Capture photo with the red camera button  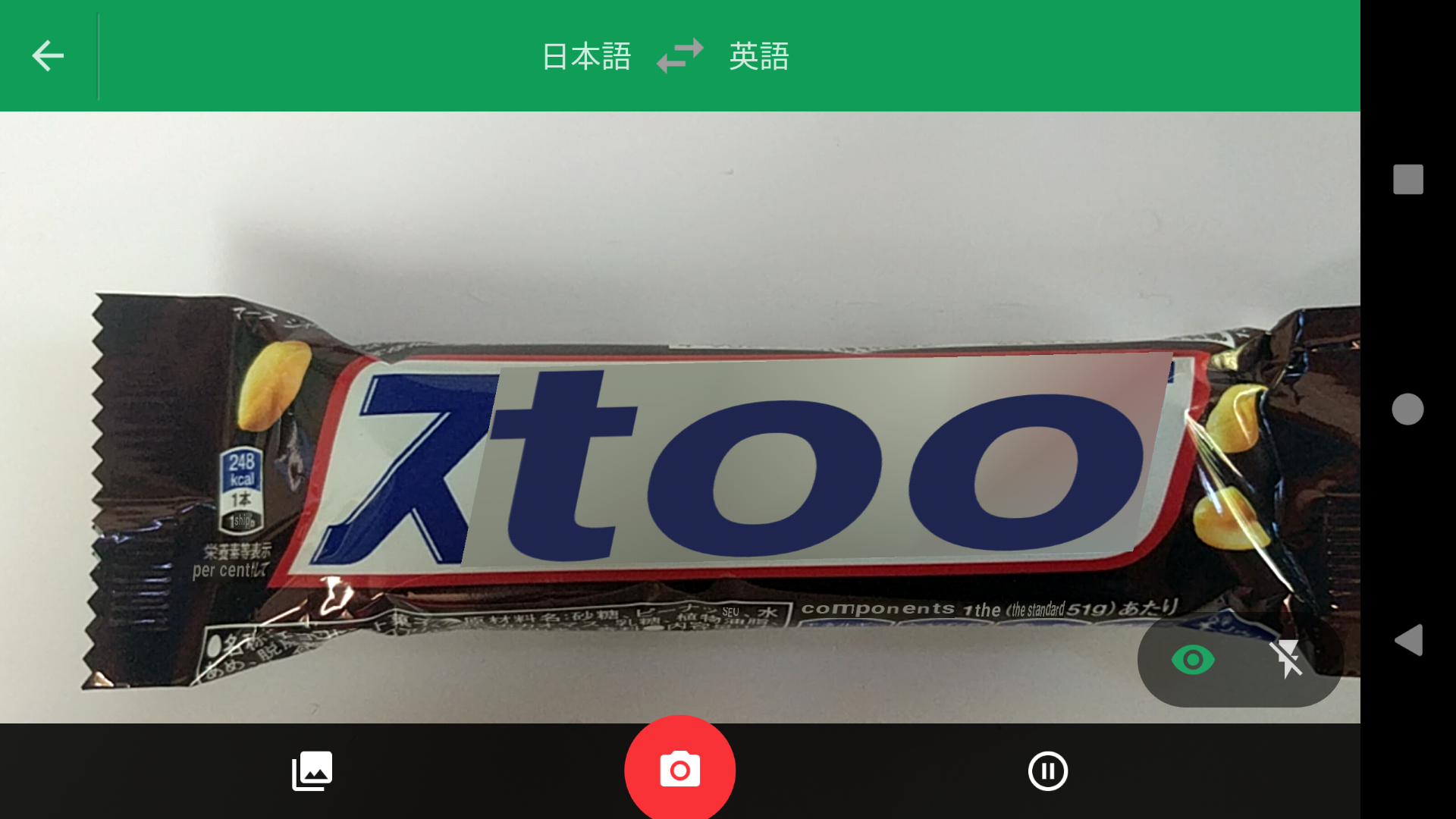(680, 770)
